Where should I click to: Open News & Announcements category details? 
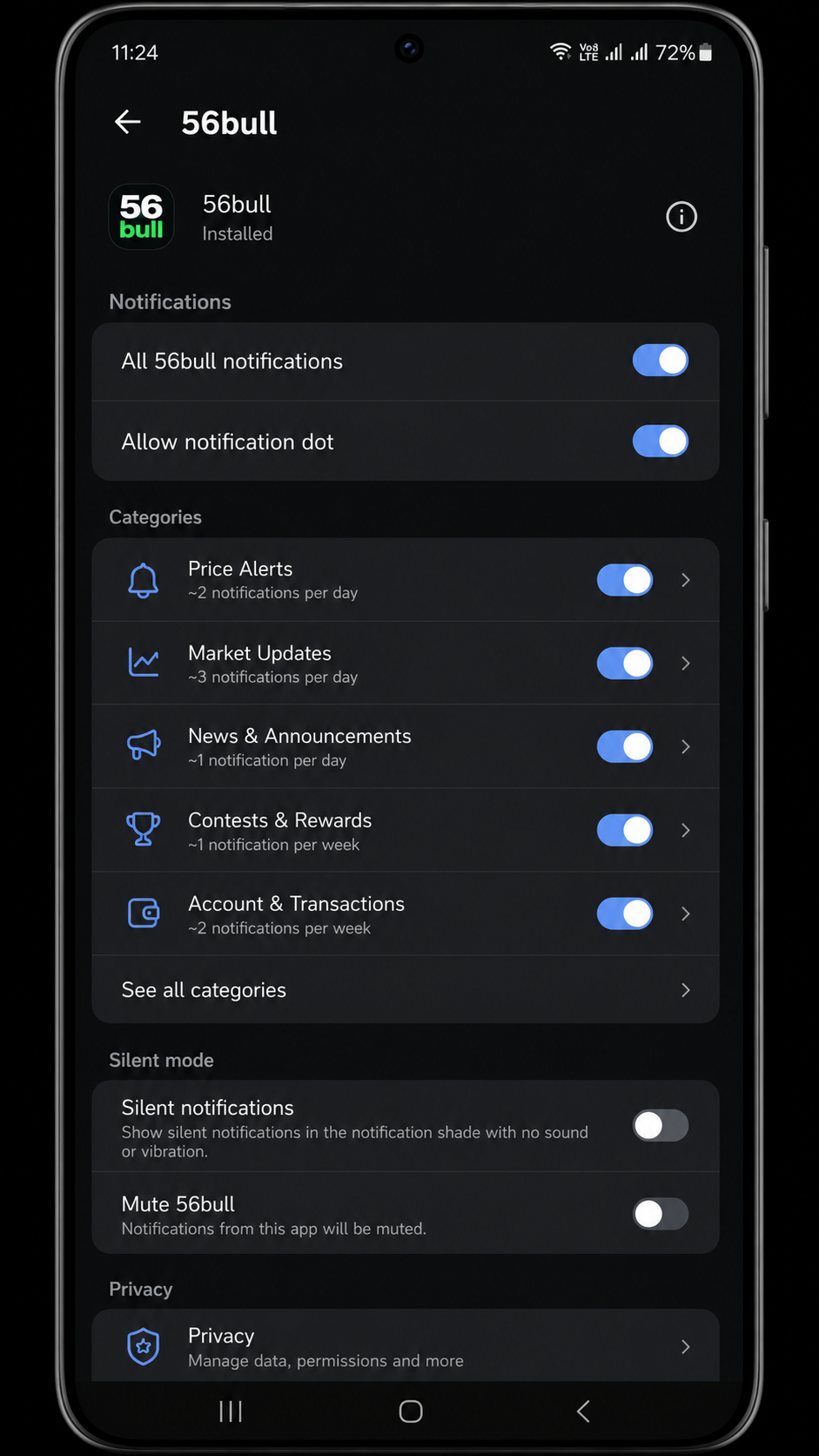(686, 746)
